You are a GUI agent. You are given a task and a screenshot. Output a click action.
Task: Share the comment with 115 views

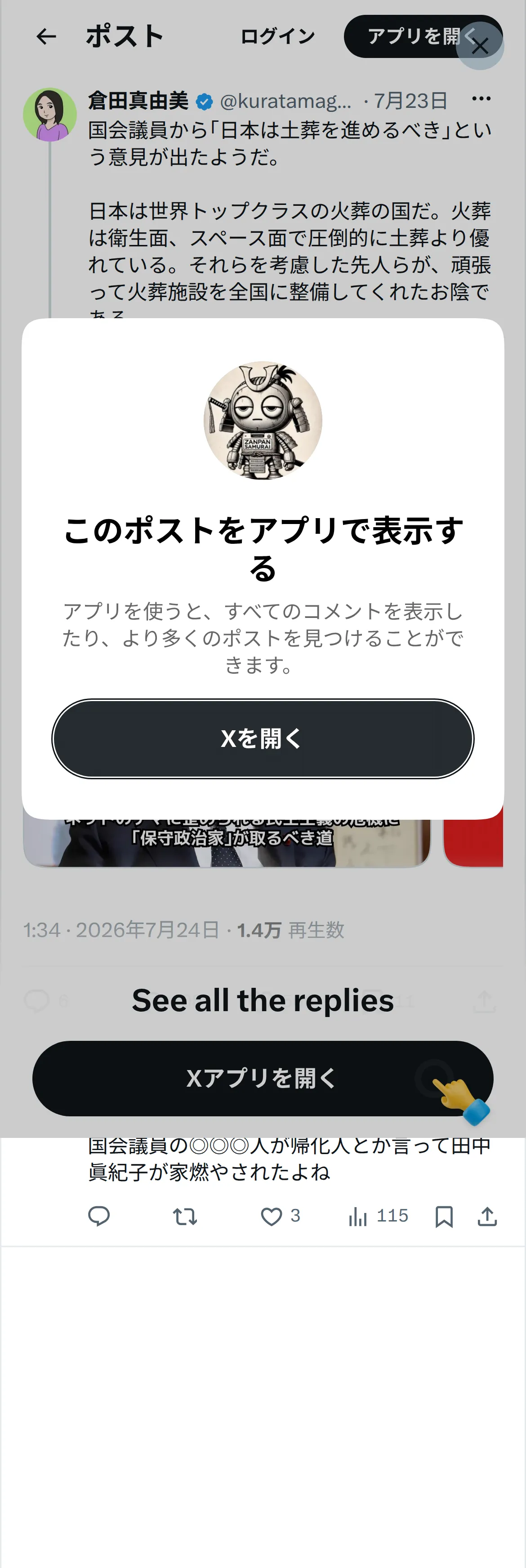(x=487, y=1216)
